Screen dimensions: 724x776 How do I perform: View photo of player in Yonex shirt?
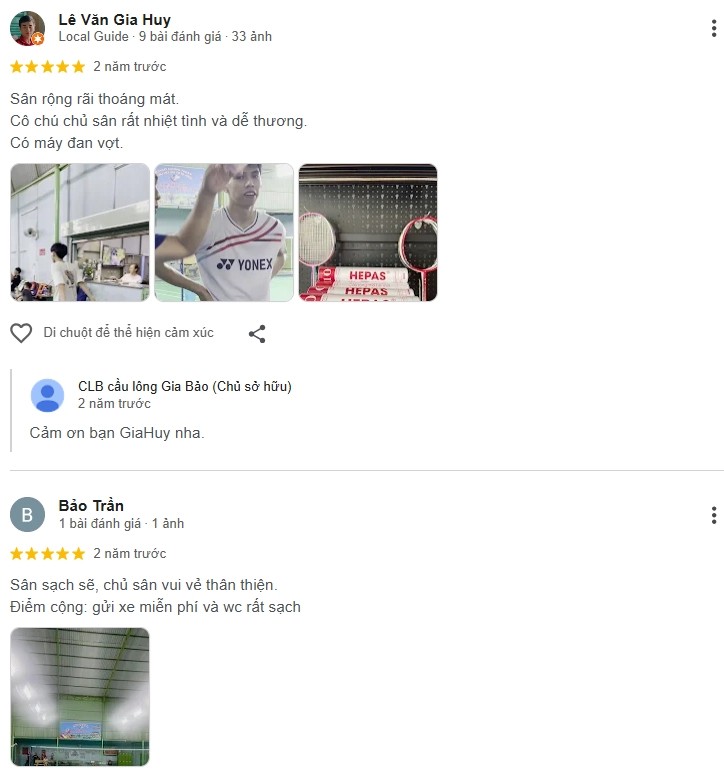(224, 232)
